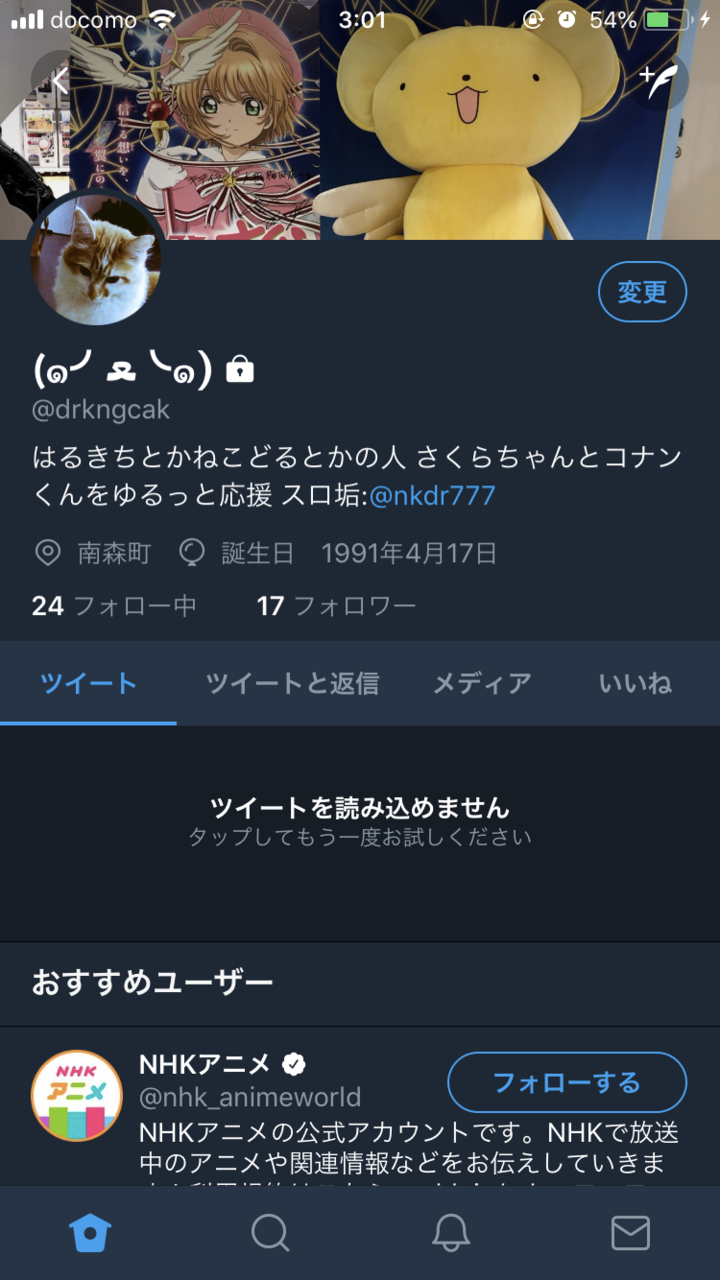Open the notifications bell tab
This screenshot has width=720, height=1280.
(x=451, y=1233)
